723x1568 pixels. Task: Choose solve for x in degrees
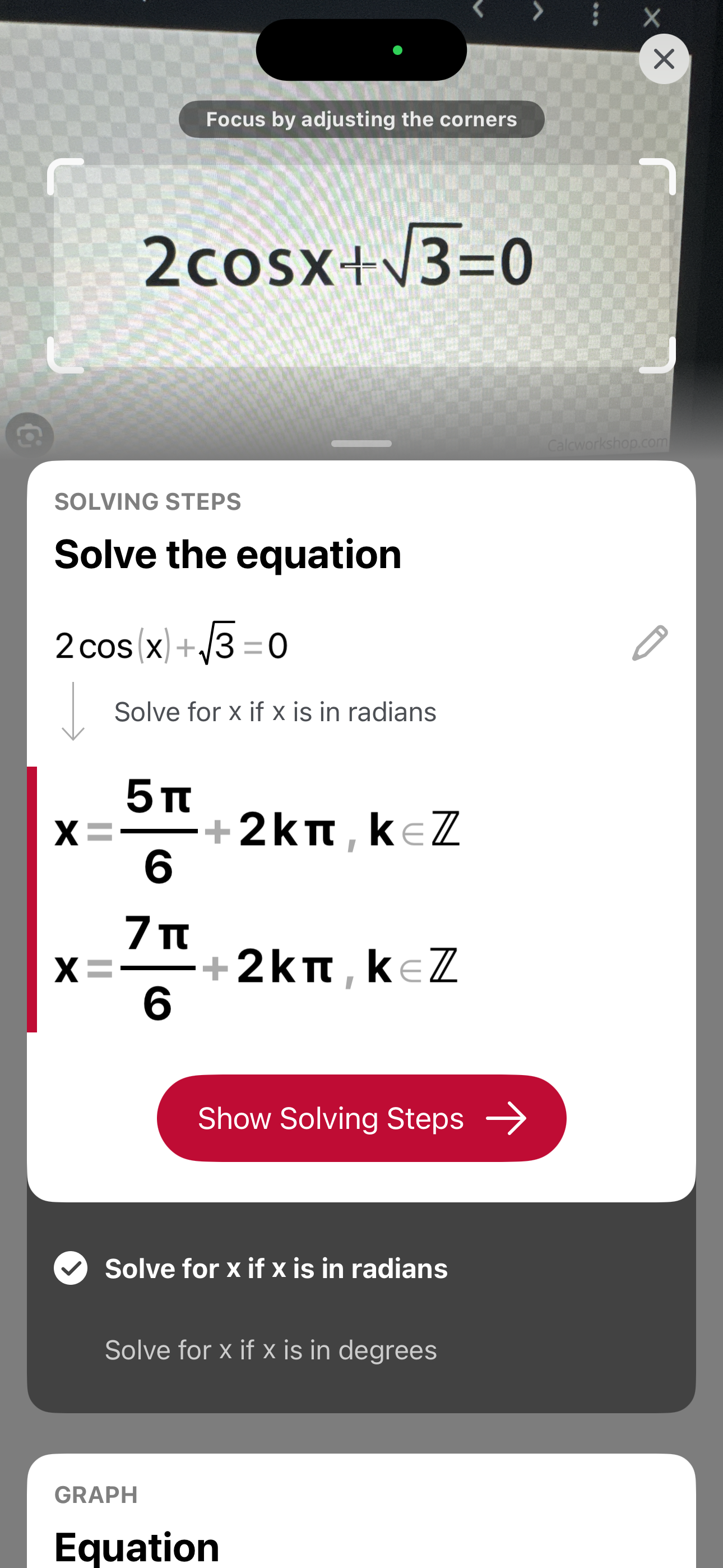[271, 1350]
